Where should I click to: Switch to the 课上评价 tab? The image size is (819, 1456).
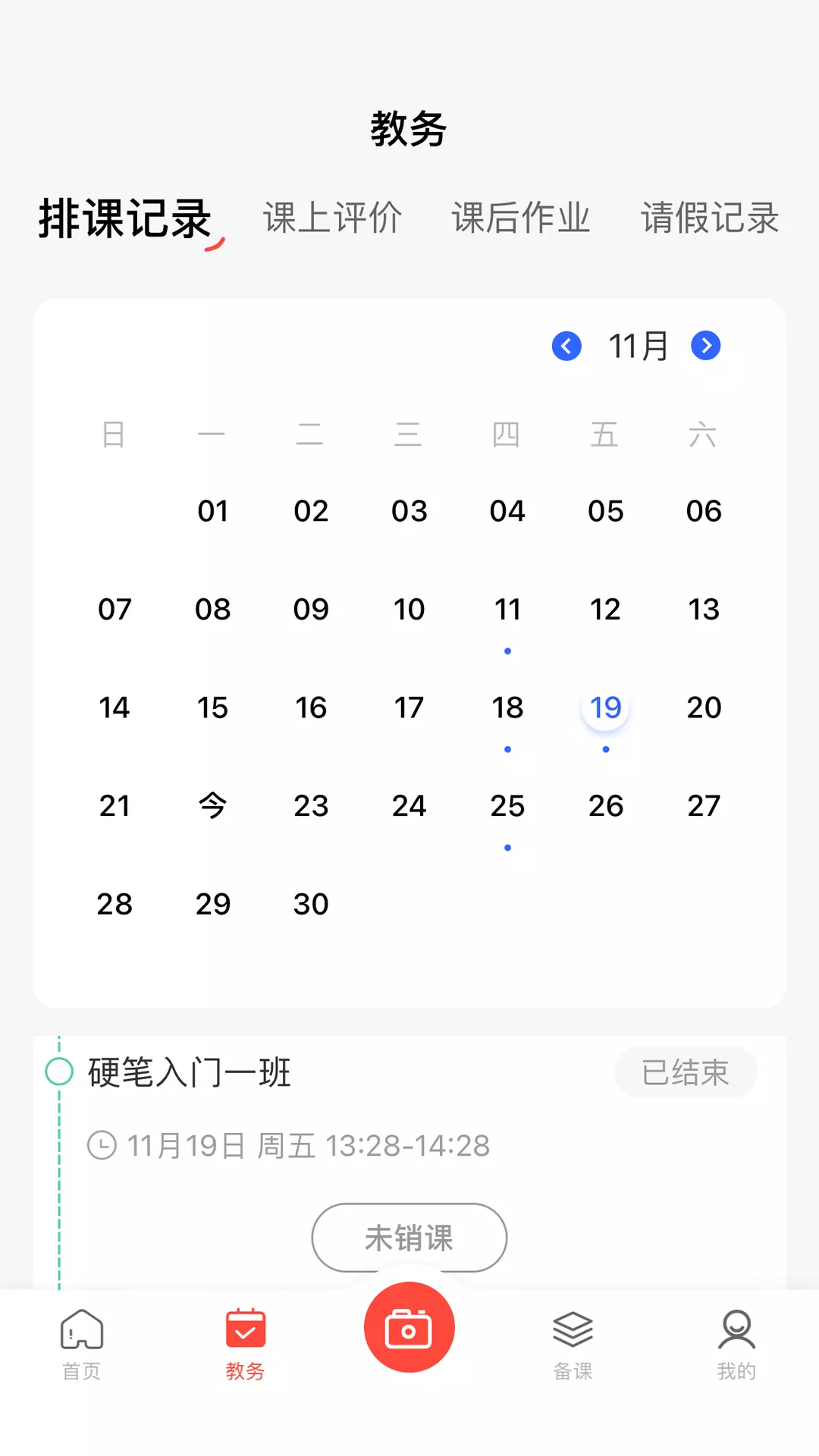332,218
